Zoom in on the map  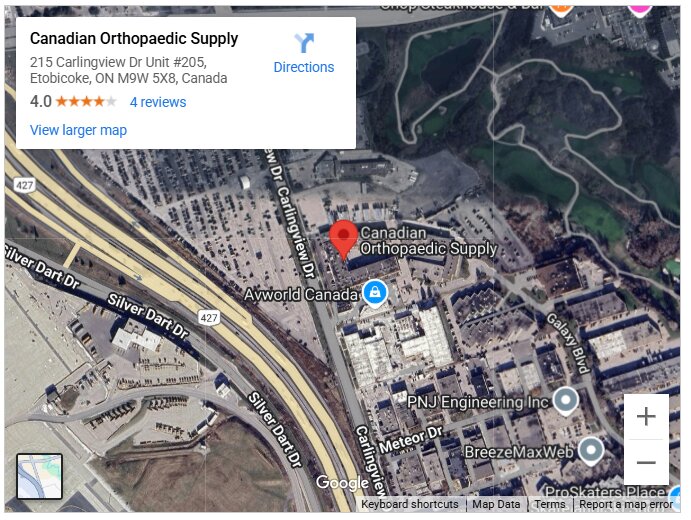pos(646,417)
